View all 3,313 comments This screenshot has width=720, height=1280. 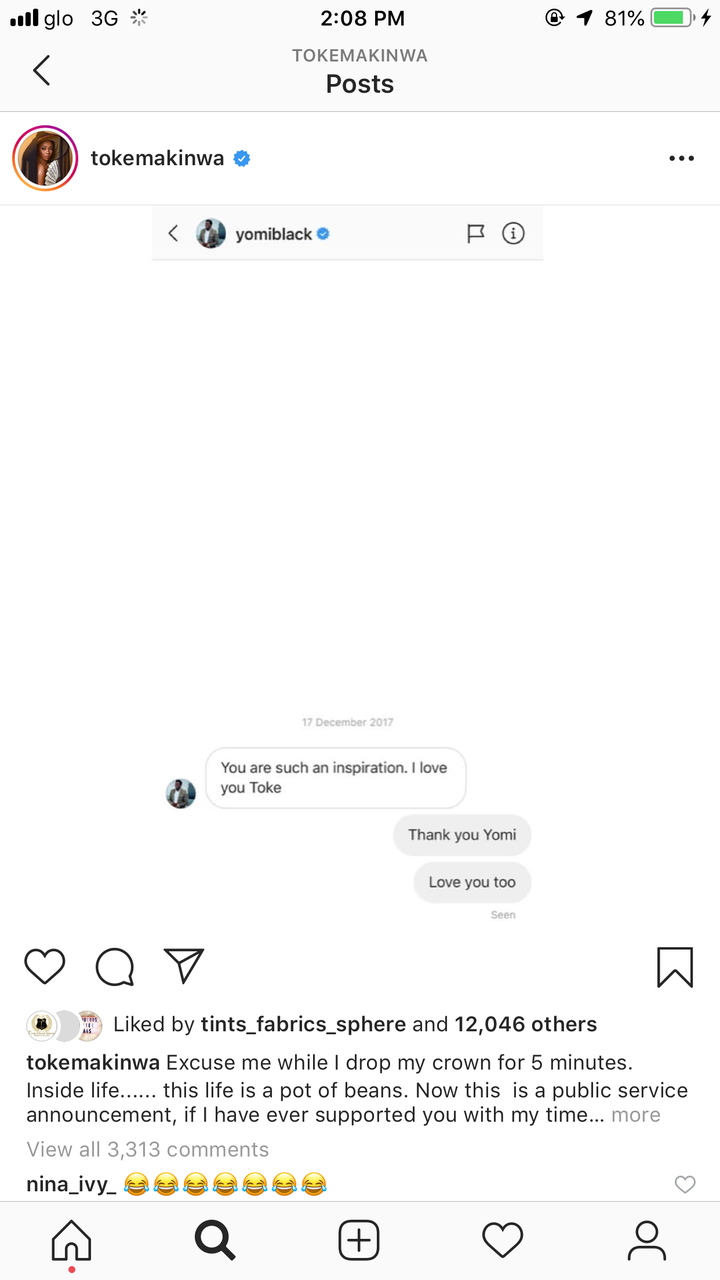tap(148, 1149)
